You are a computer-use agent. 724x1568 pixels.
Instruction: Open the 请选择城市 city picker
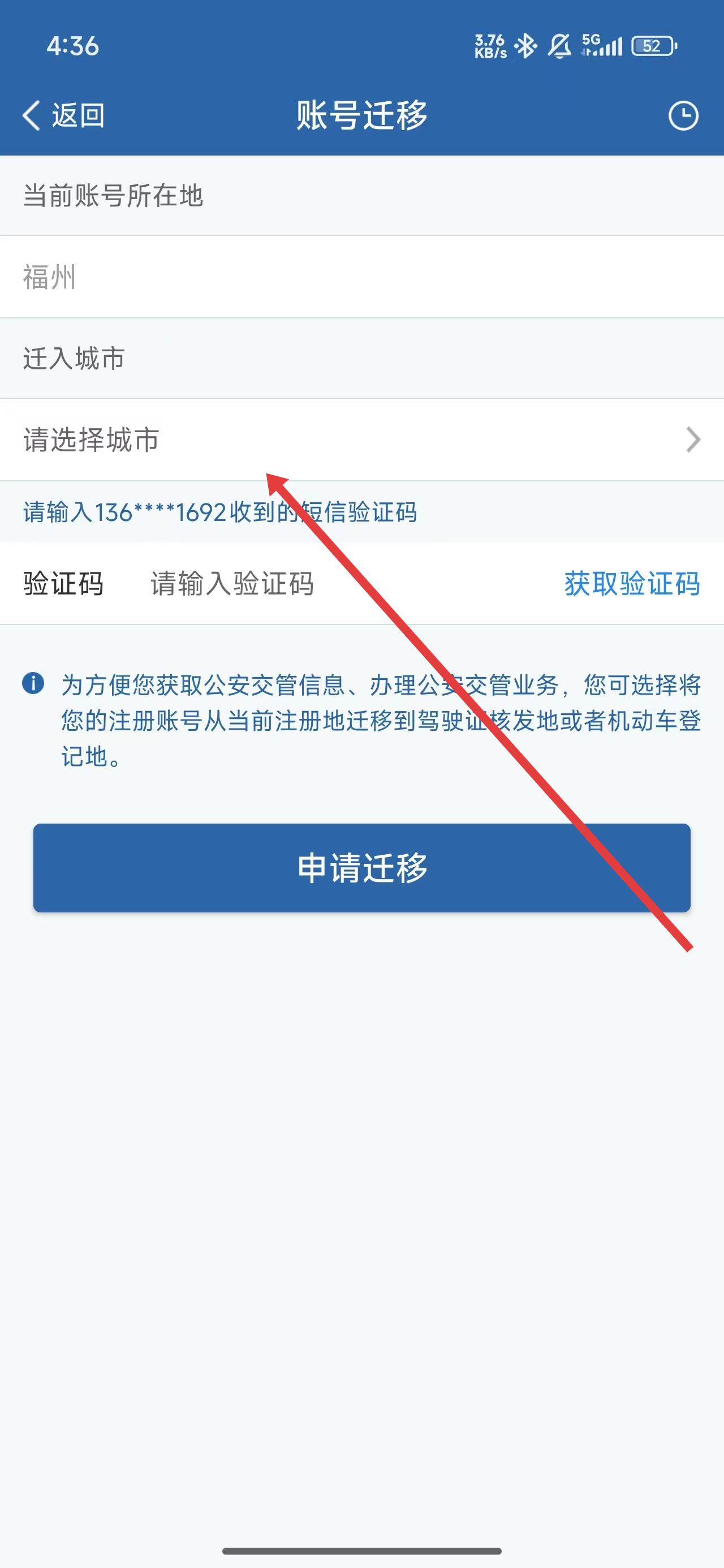(x=361, y=440)
